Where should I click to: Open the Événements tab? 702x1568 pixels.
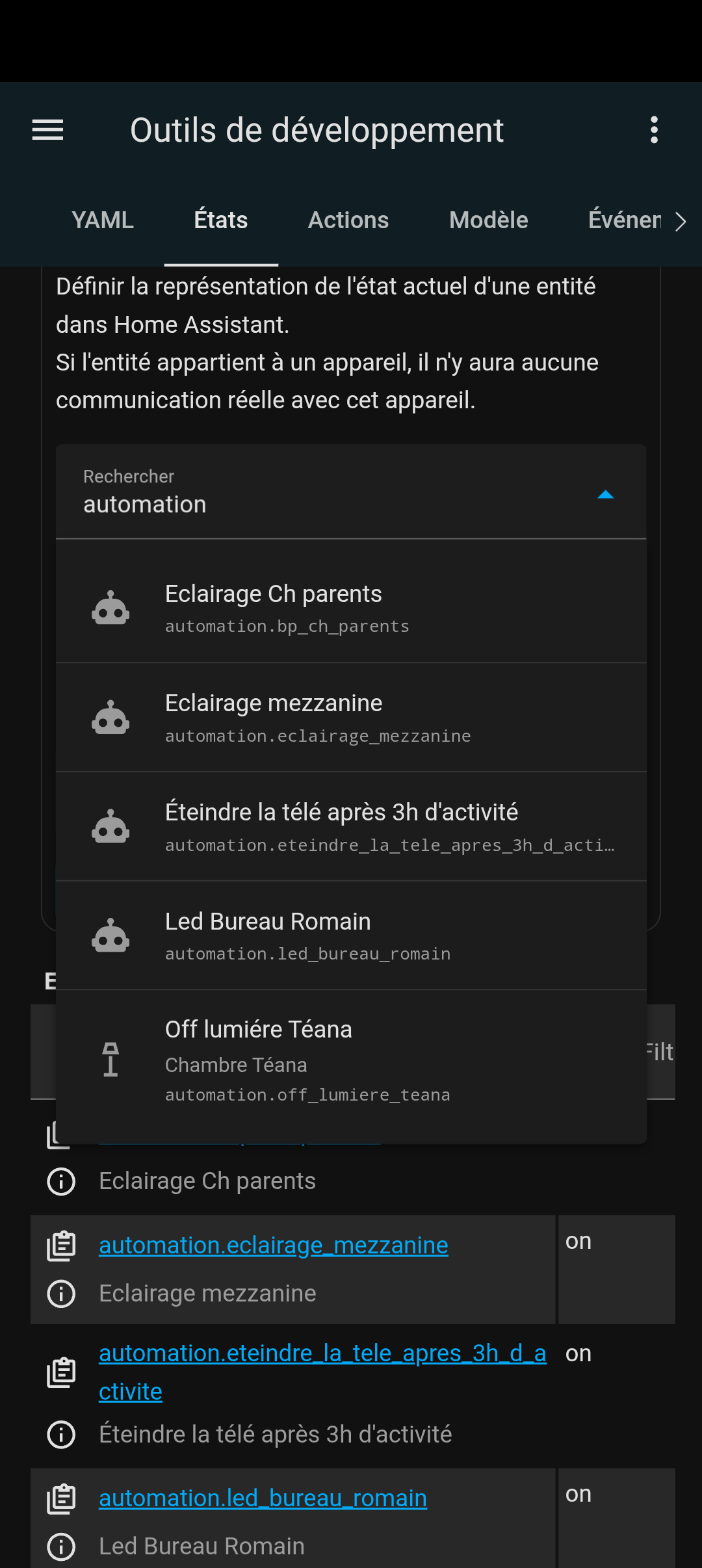[x=624, y=220]
